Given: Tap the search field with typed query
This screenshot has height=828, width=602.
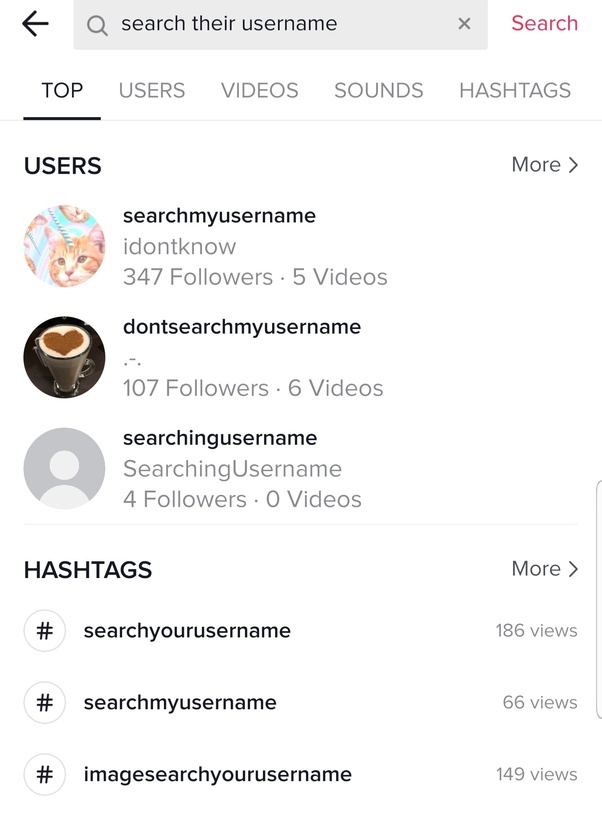Looking at the screenshot, I should click(260, 24).
